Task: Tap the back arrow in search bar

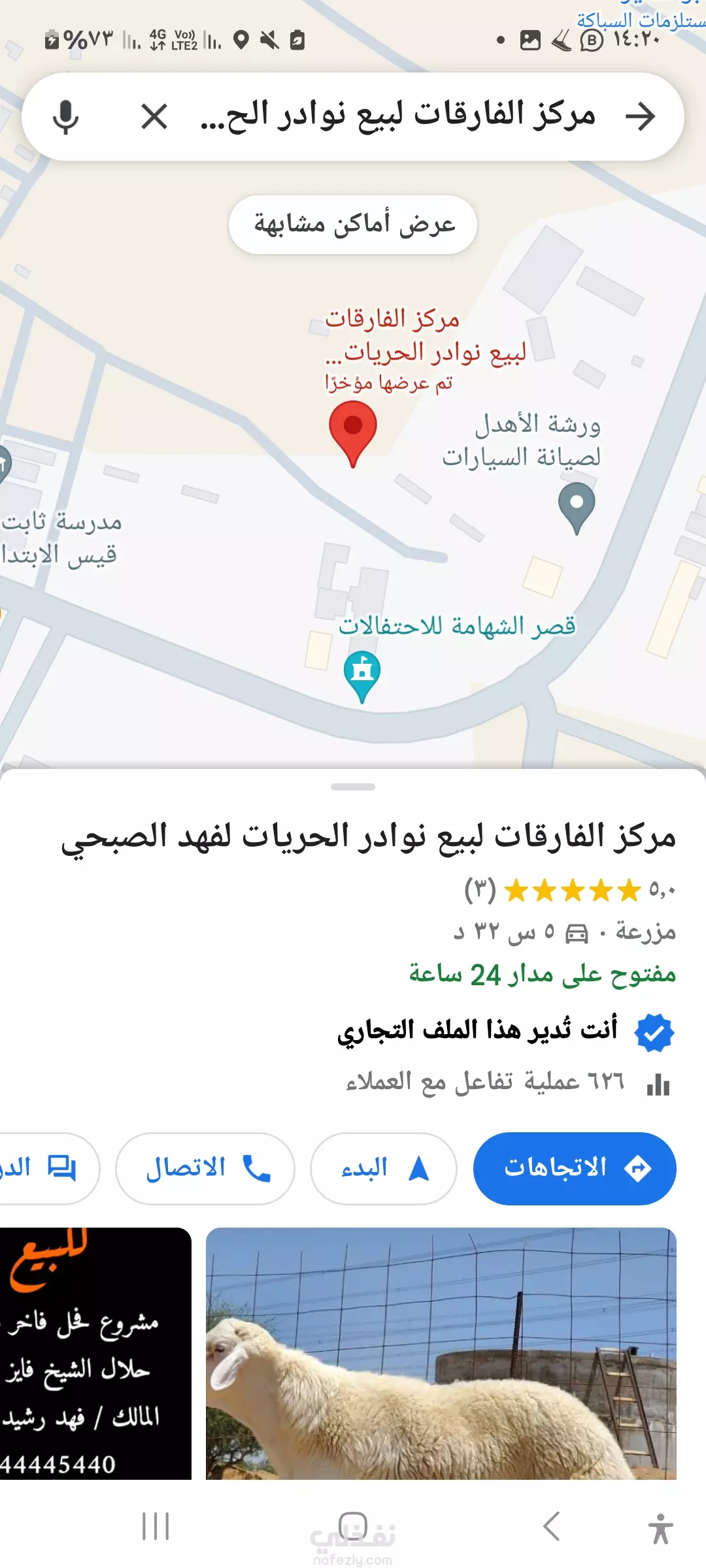Action: (x=640, y=117)
